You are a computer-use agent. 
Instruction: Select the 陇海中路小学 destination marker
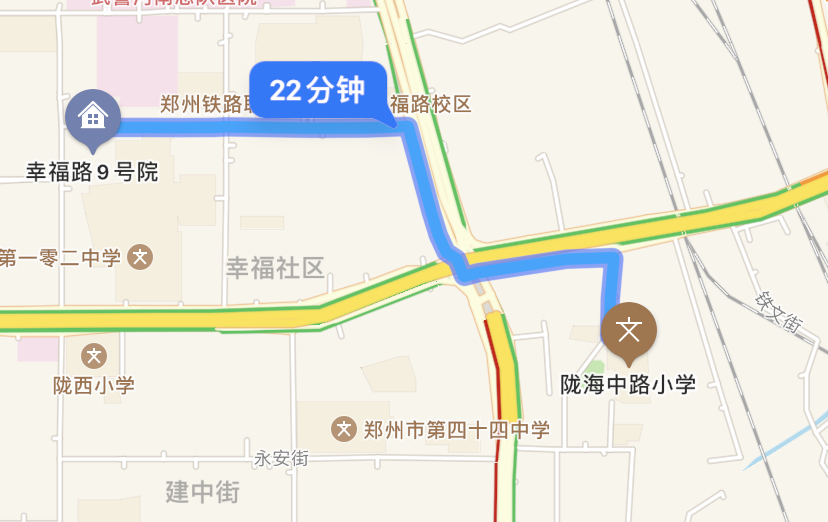(x=628, y=330)
